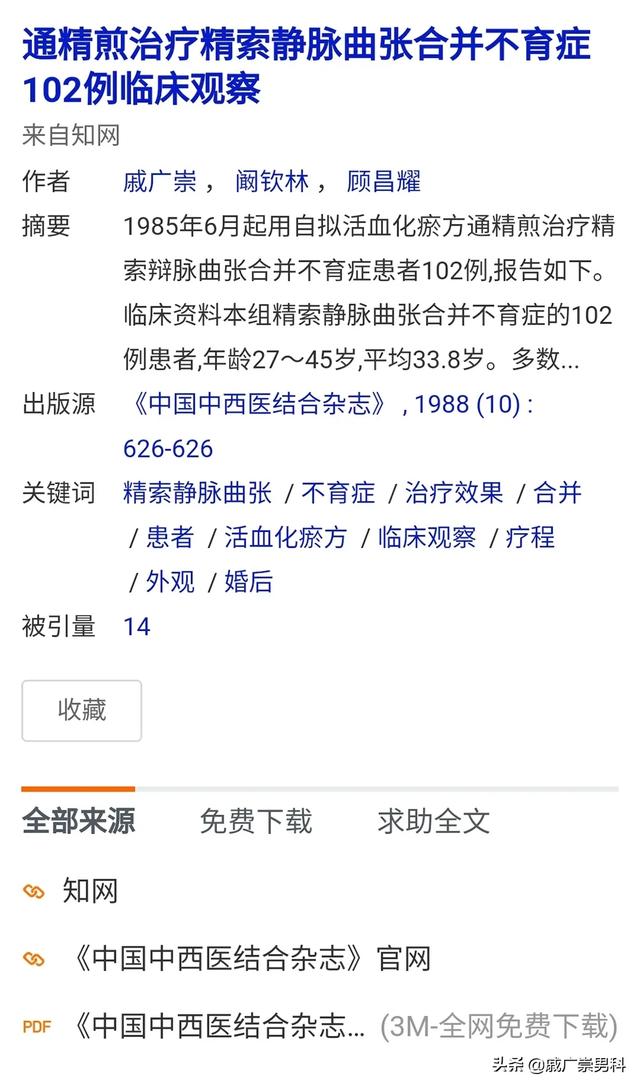Search the keyword 精索静脉曲张
This screenshot has width=640, height=1087.
click(197, 493)
